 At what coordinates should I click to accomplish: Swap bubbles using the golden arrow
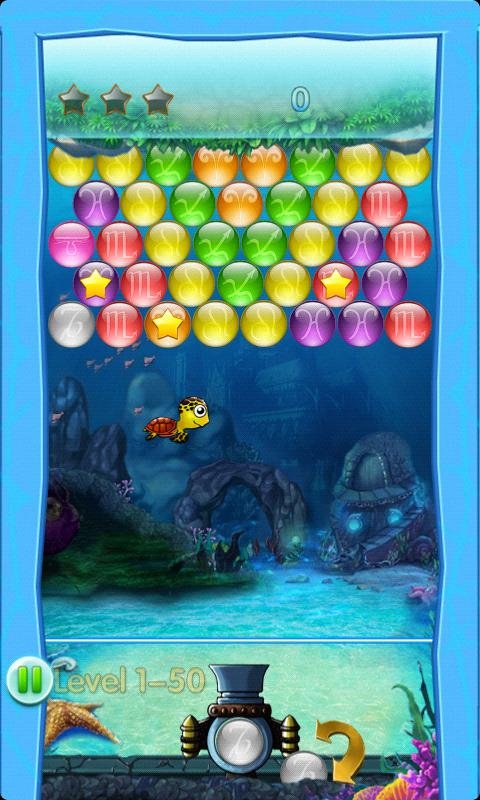340,751
